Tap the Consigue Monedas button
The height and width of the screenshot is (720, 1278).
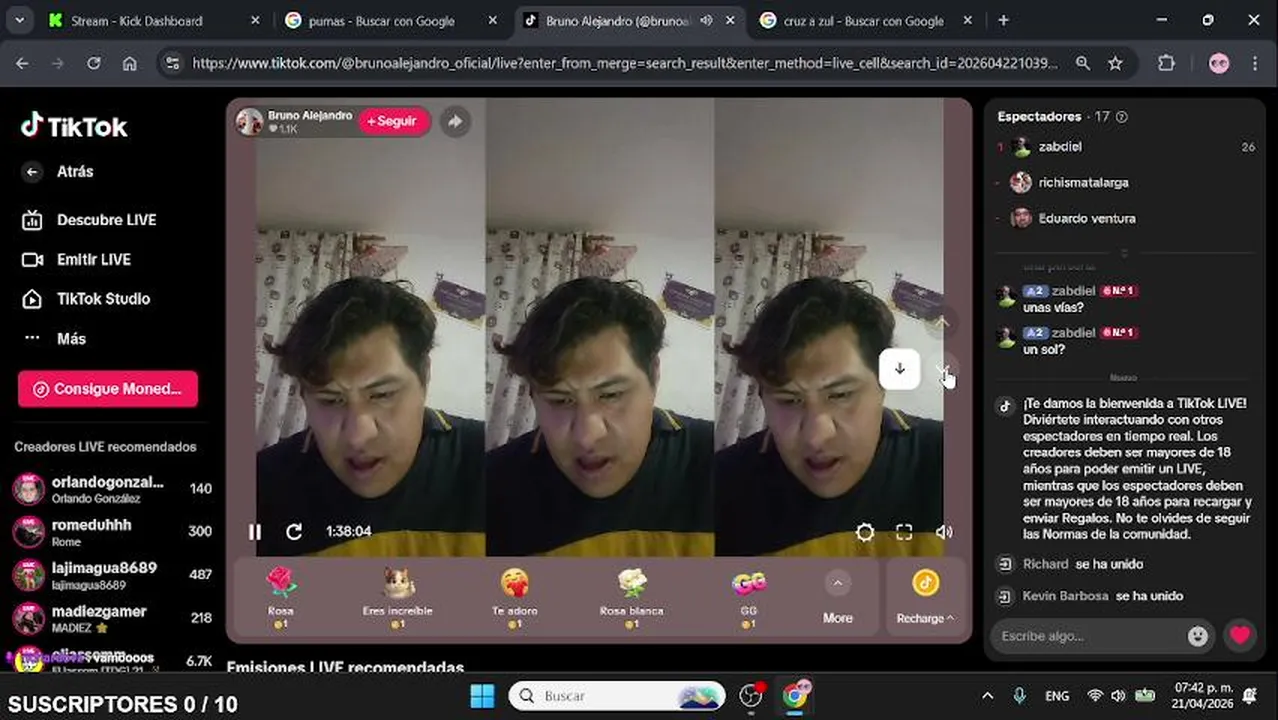tap(108, 389)
